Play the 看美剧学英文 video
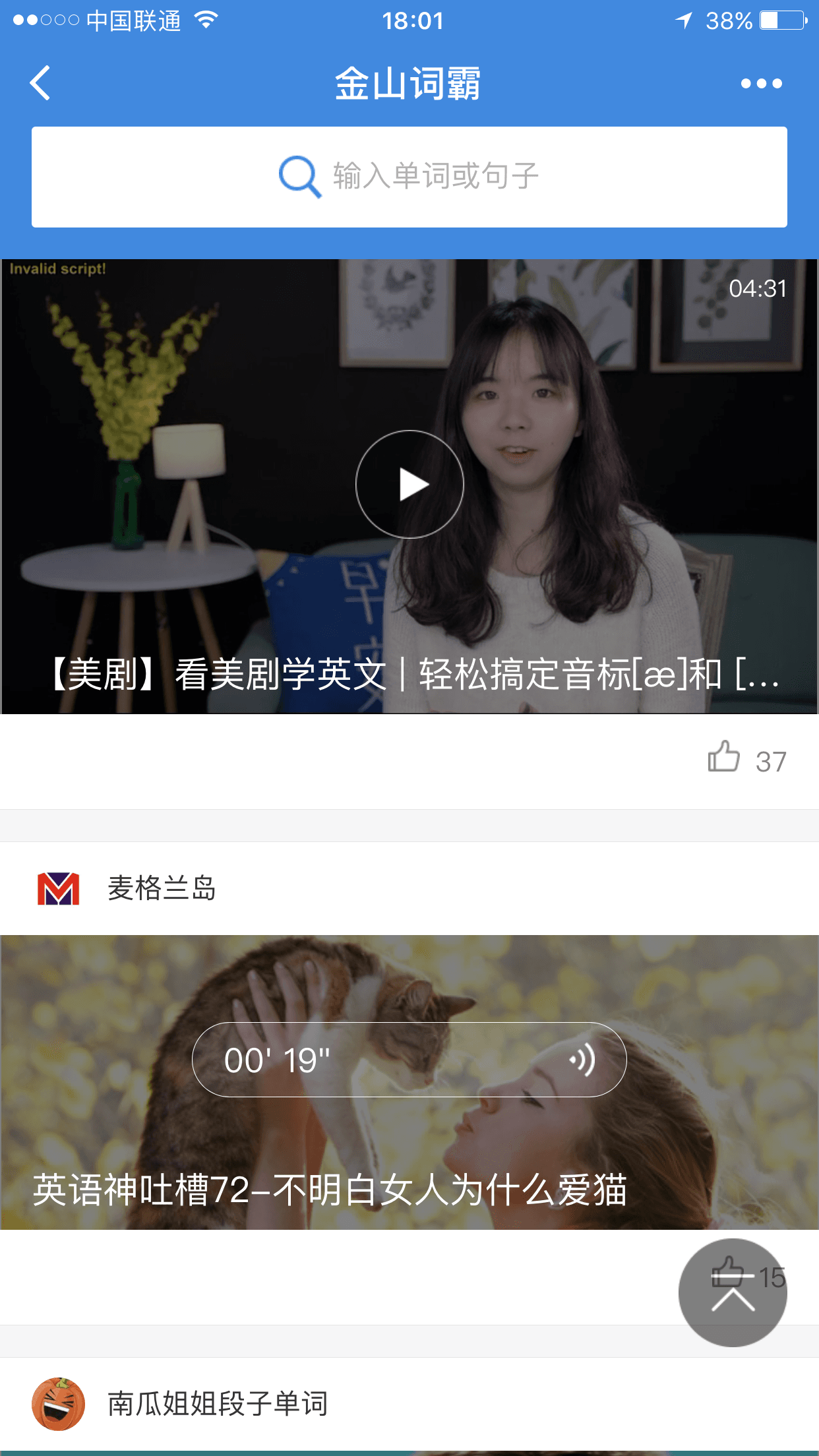This screenshot has height=1456, width=819. [x=409, y=485]
